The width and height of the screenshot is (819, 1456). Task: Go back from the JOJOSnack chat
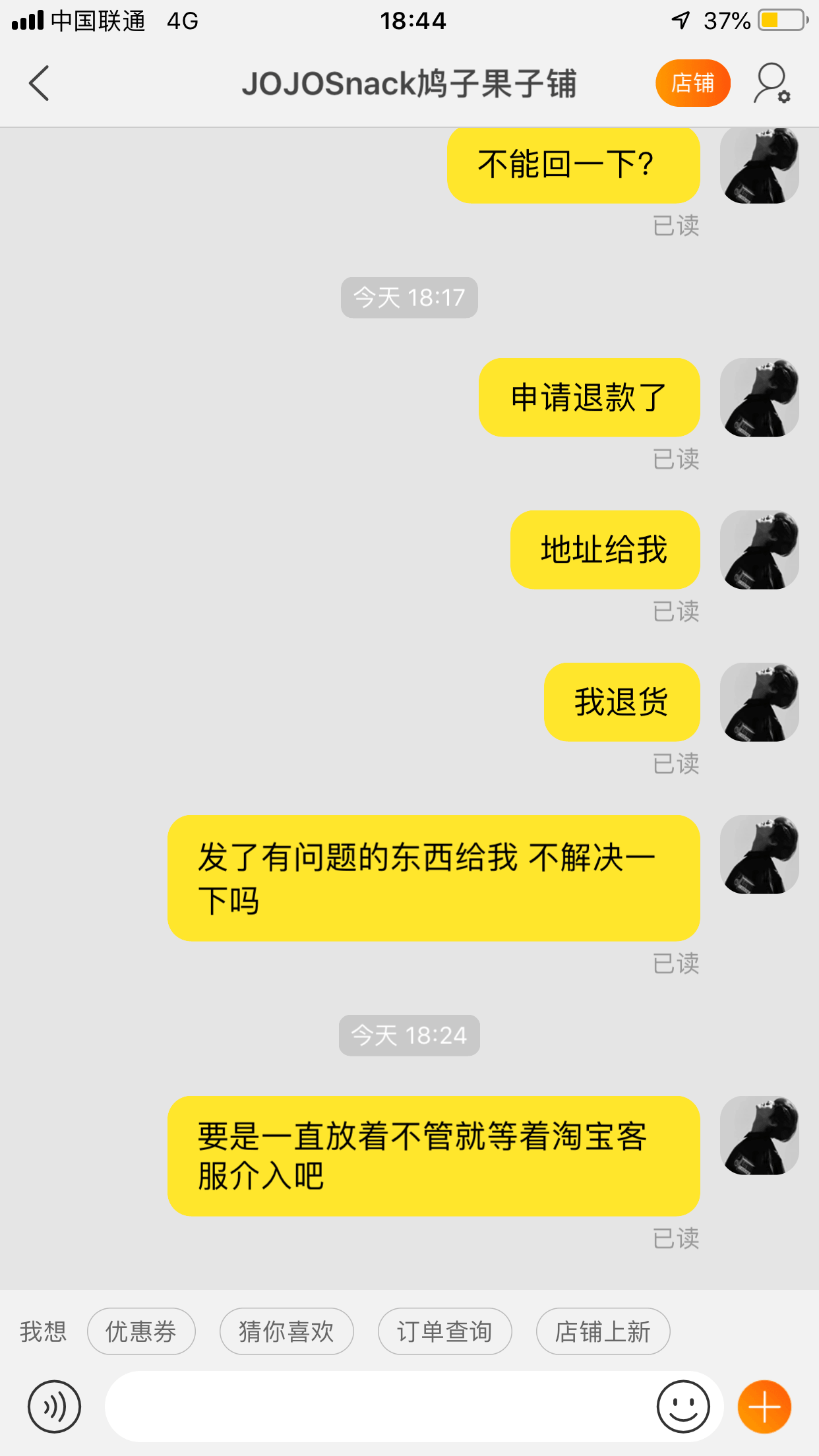point(40,84)
